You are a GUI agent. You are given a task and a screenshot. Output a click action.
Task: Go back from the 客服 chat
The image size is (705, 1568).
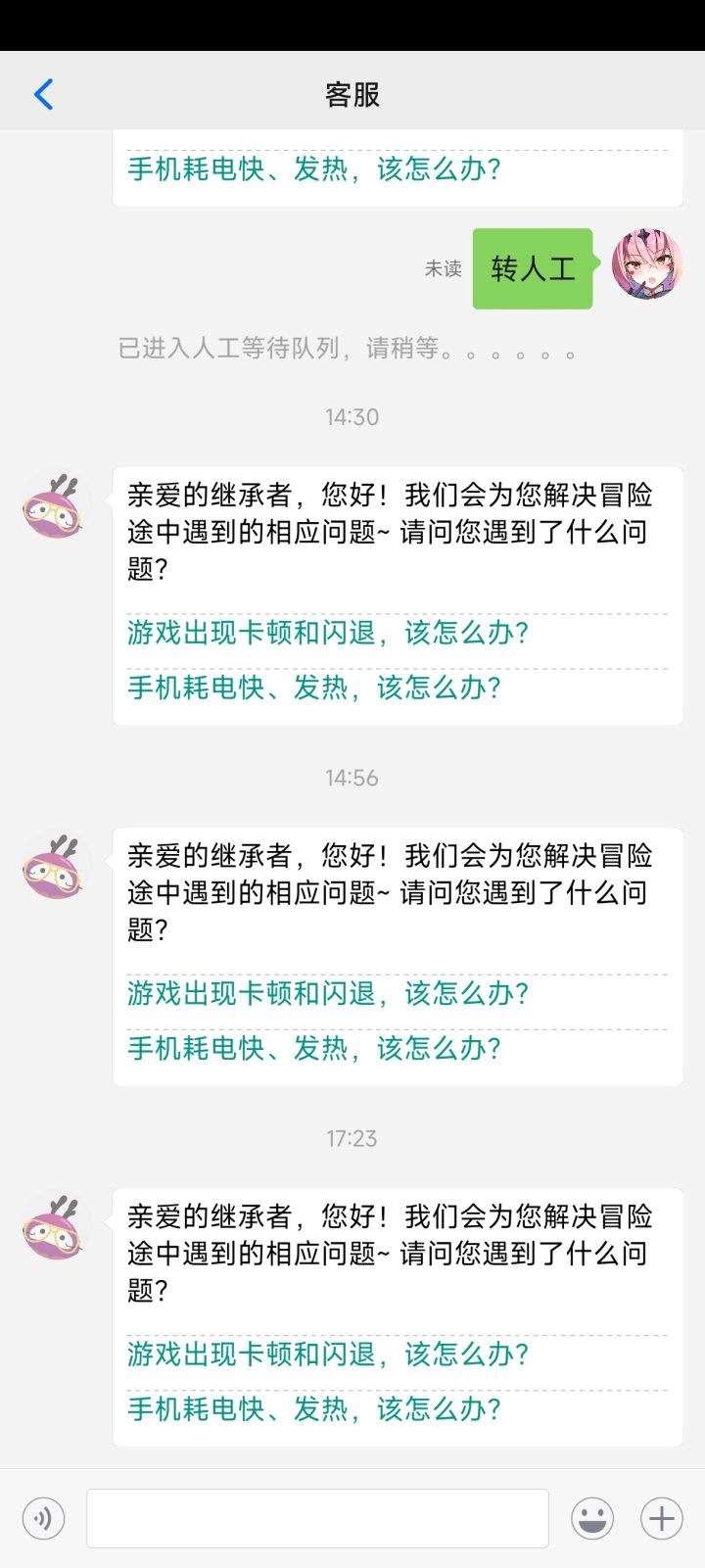[44, 95]
